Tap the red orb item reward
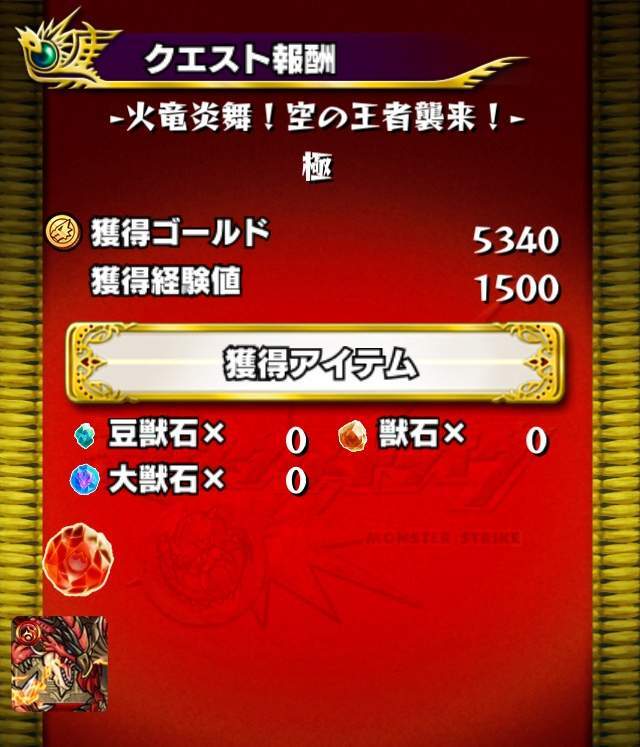The height and width of the screenshot is (747, 640). click(80, 553)
